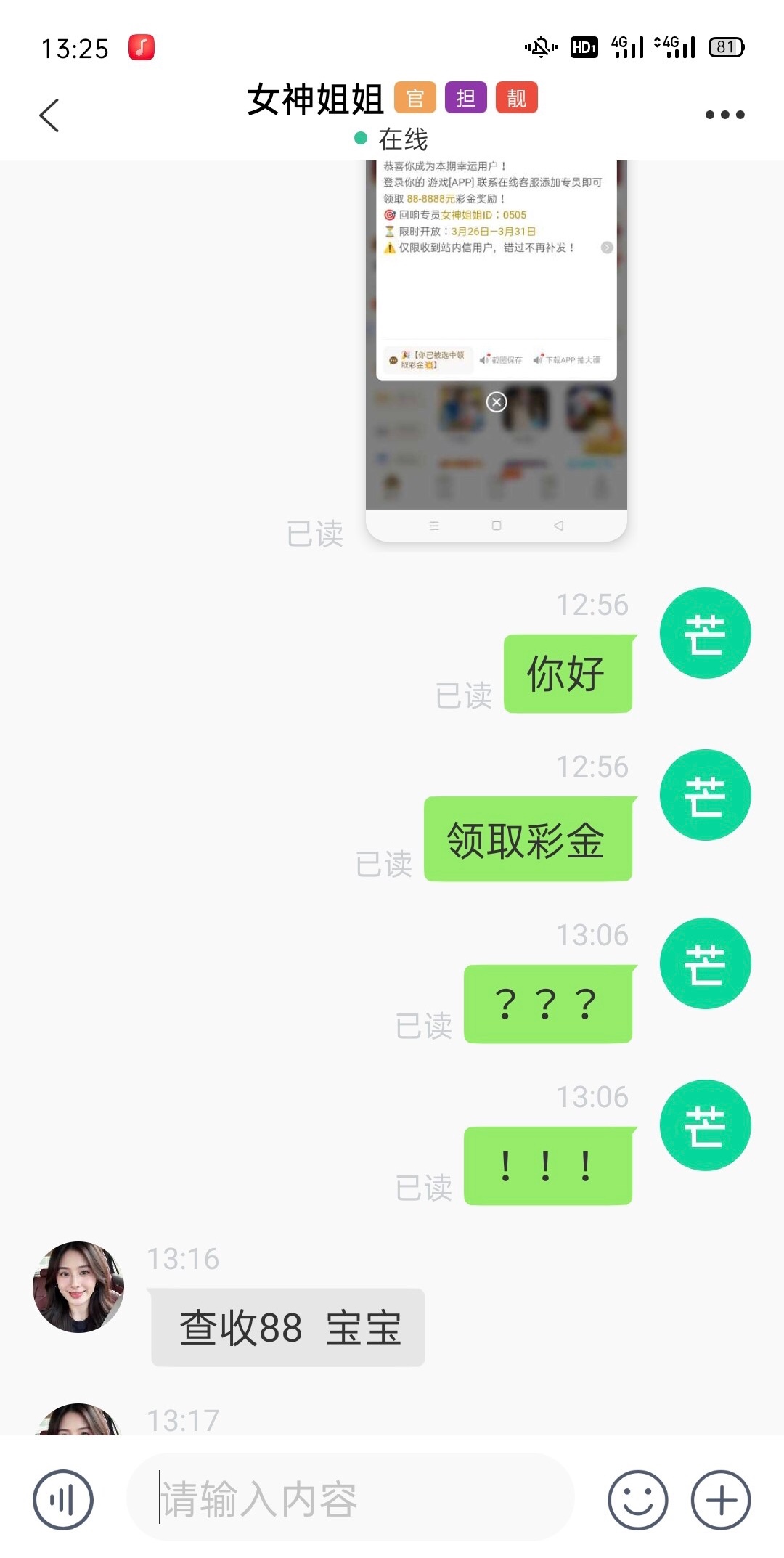Focus the 请输入内容 message field
This screenshot has height=1558, width=784.
(x=348, y=1499)
